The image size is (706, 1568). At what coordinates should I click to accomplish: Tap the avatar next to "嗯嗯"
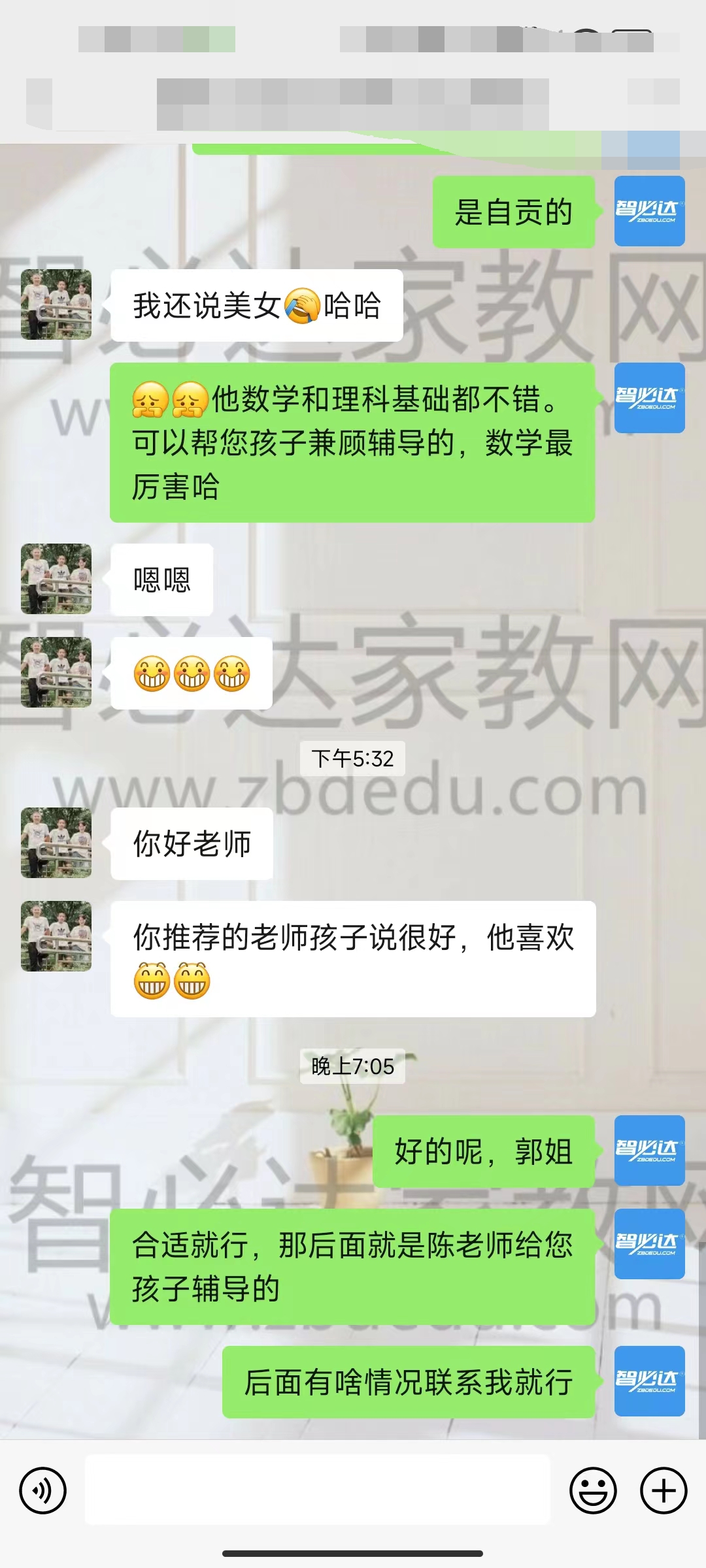[56, 579]
